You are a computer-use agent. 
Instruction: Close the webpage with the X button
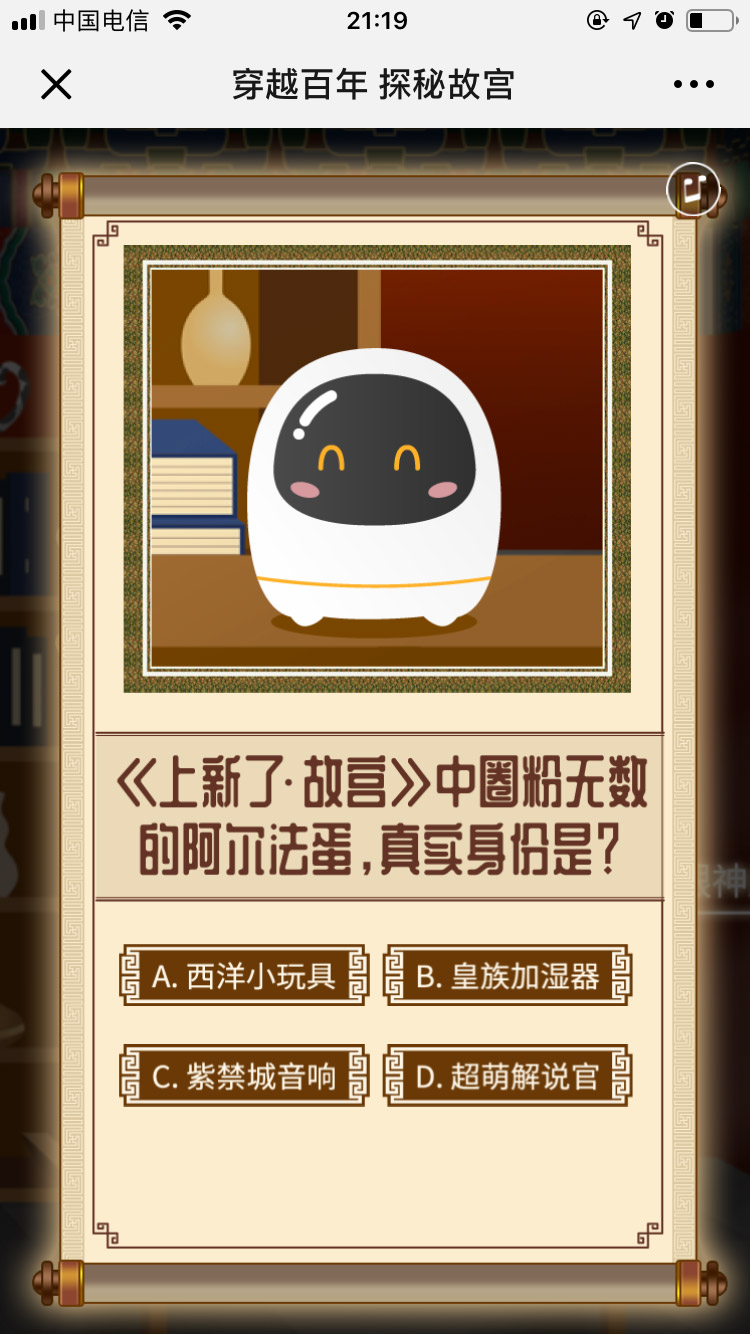(56, 85)
